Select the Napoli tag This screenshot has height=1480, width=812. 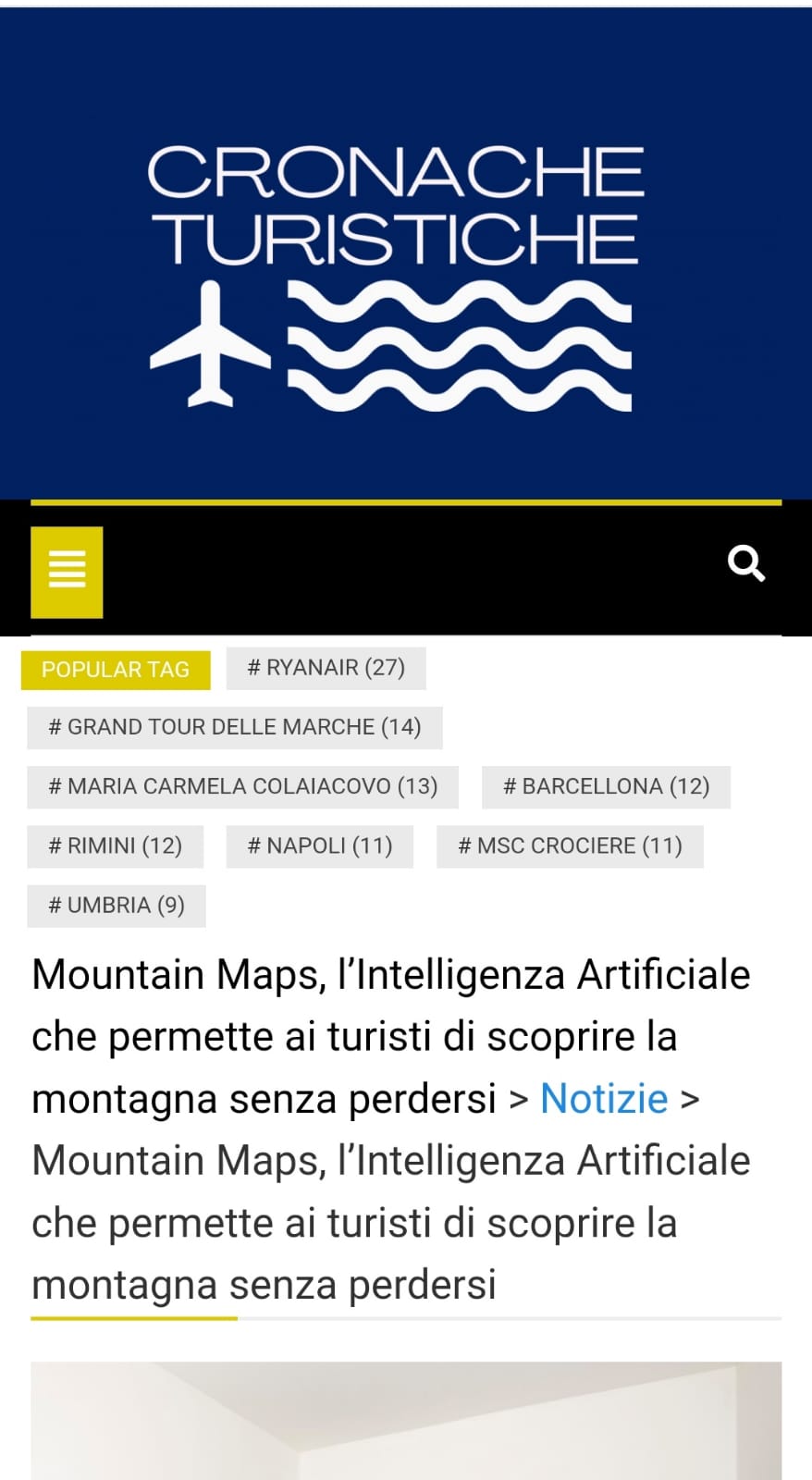[319, 845]
